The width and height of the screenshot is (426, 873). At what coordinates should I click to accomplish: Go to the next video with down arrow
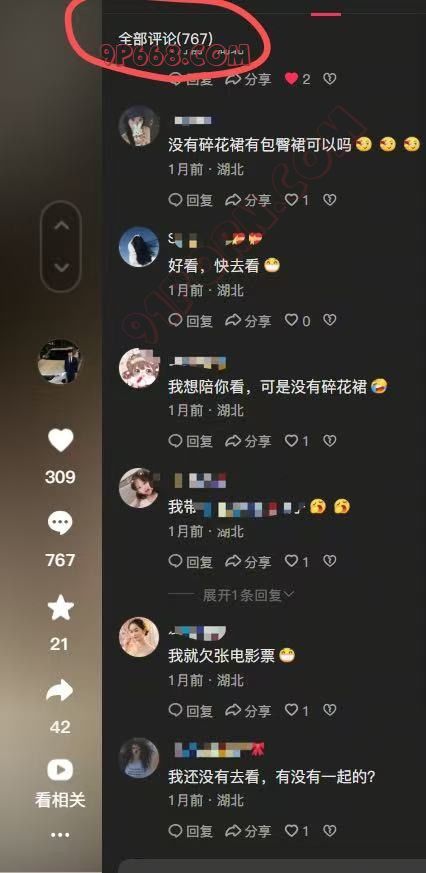61,267
